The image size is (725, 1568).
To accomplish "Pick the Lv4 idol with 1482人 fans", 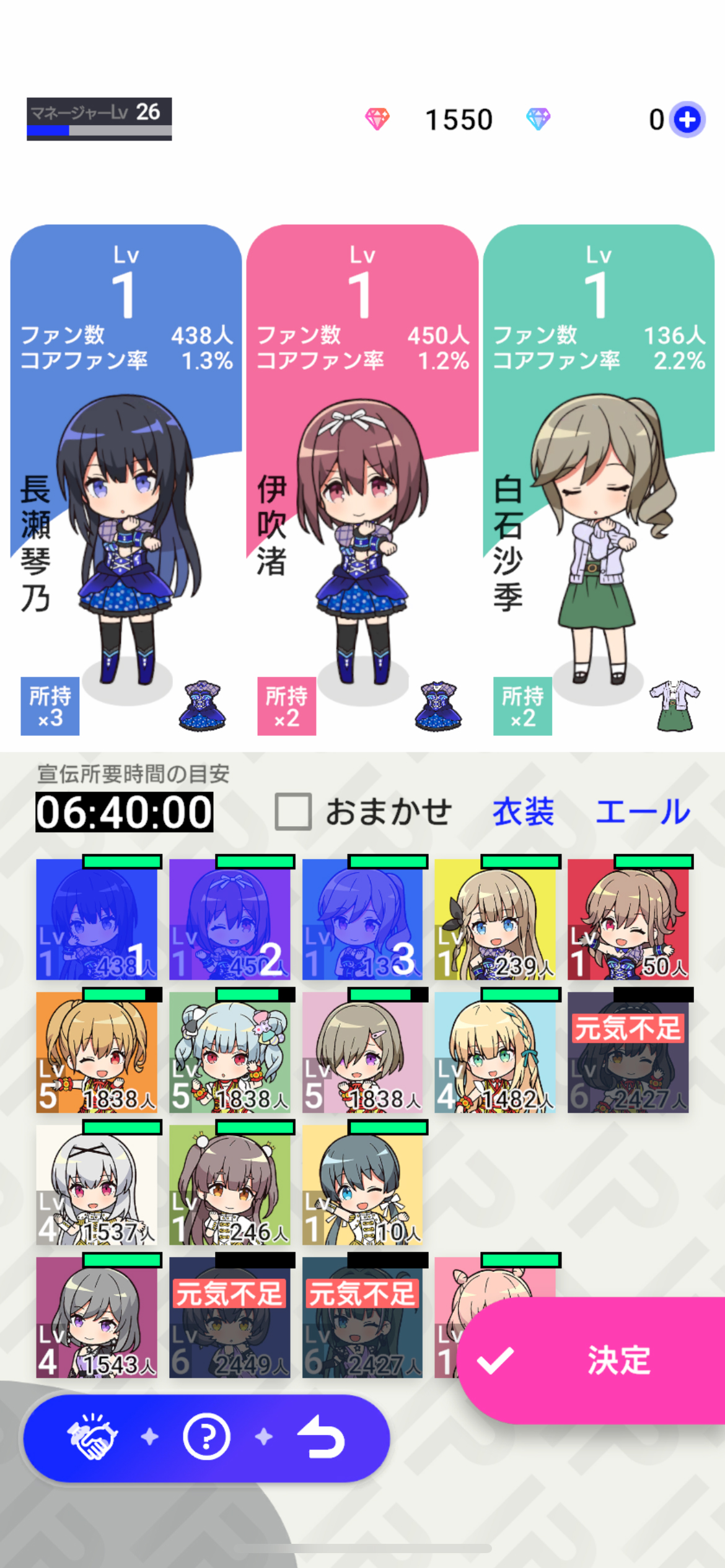I will point(494,1052).
